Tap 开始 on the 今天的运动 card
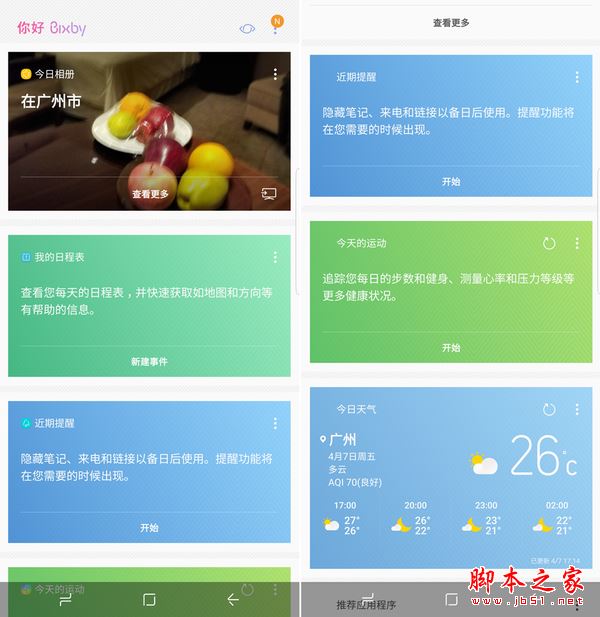600x617 pixels. pos(451,348)
